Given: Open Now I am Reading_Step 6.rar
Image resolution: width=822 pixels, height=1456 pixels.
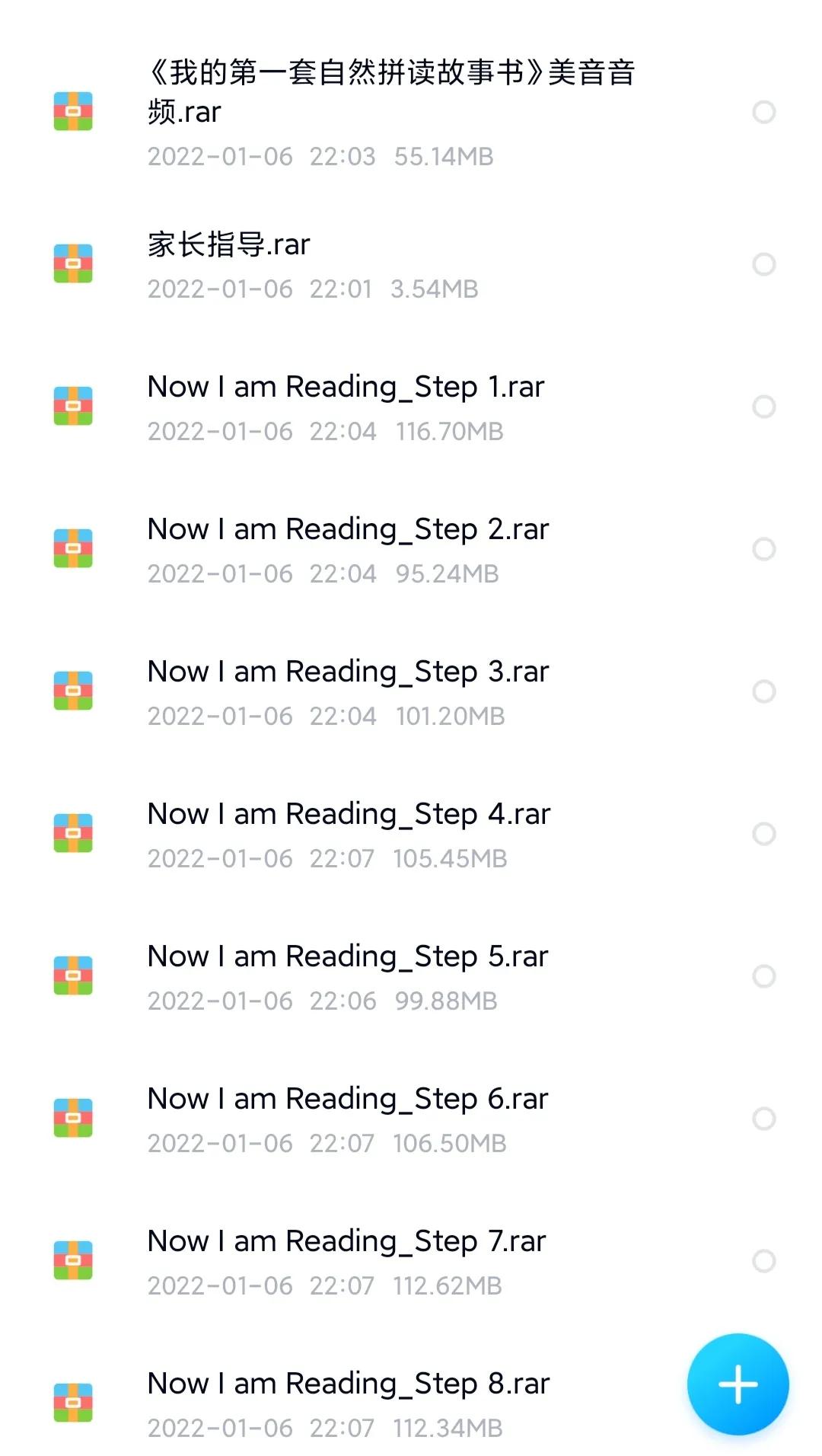Looking at the screenshot, I should click(348, 1100).
